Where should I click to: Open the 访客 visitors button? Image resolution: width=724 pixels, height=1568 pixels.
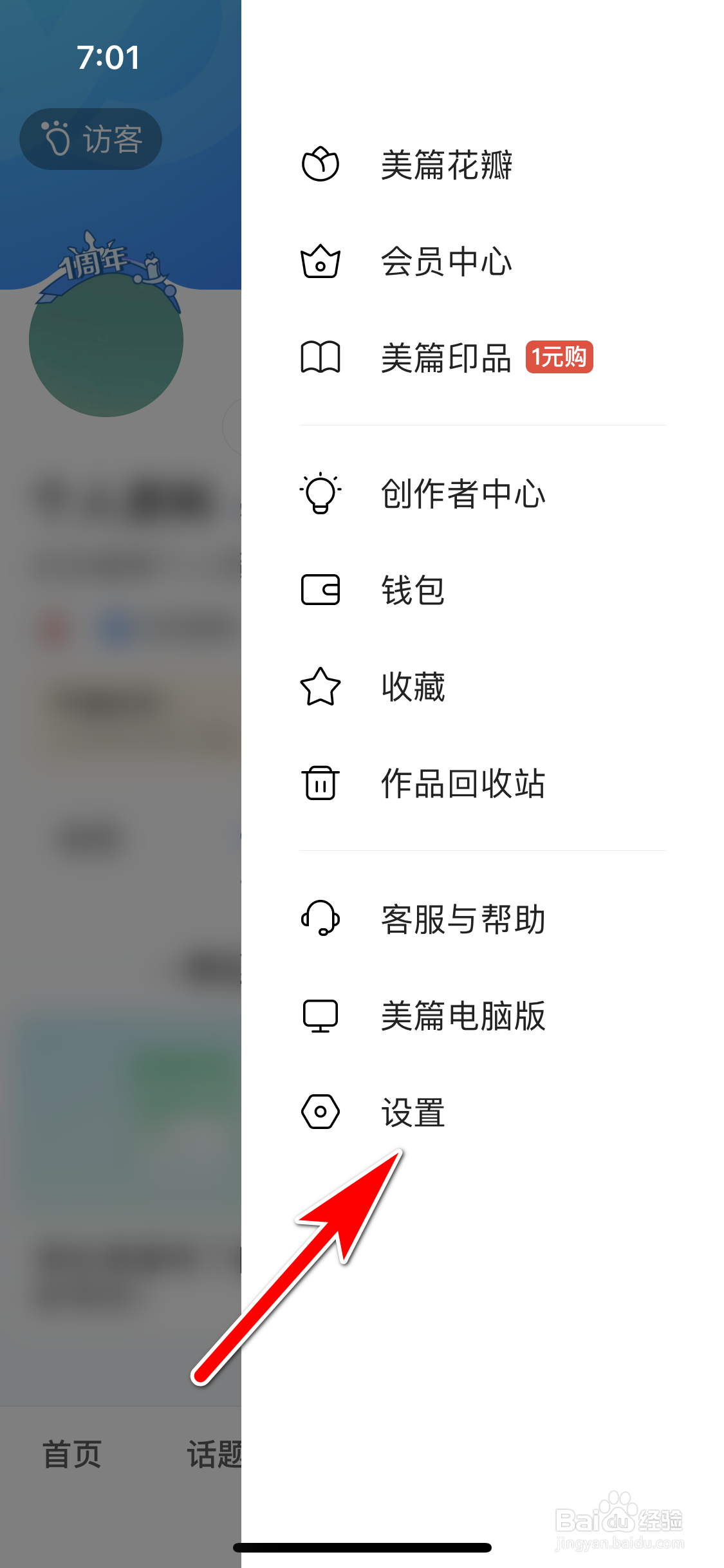click(90, 138)
